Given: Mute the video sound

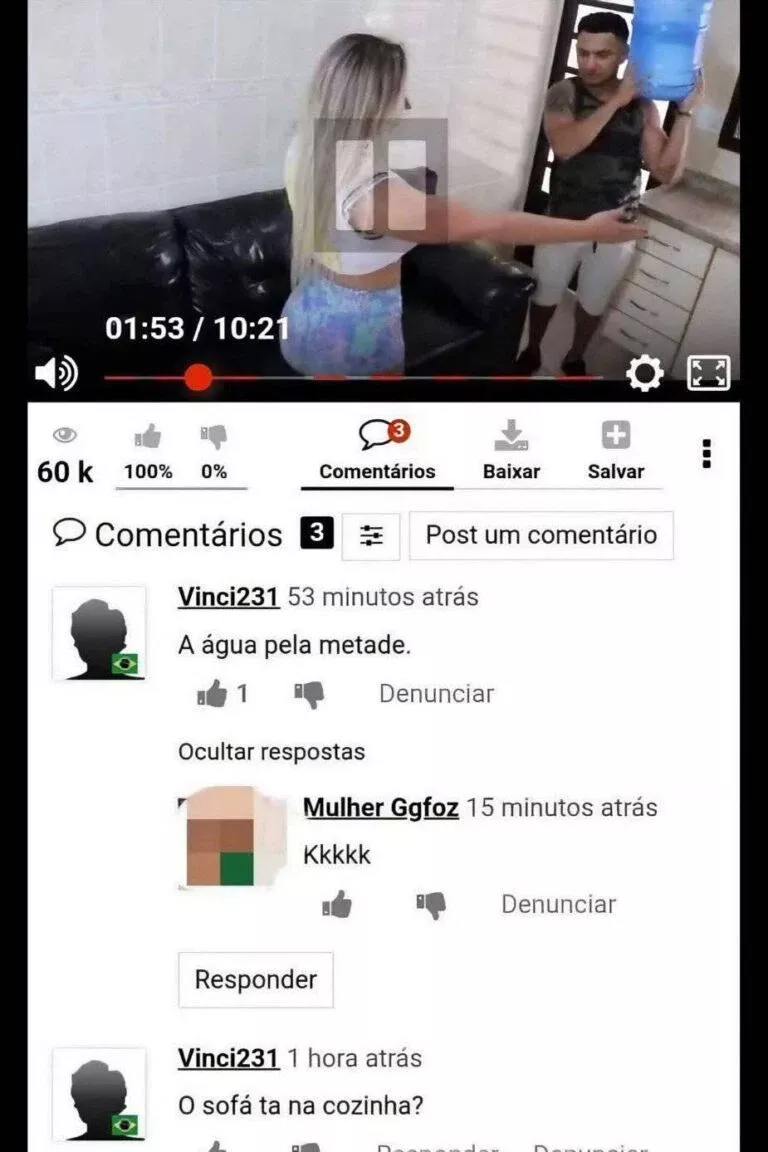Looking at the screenshot, I should click(56, 374).
